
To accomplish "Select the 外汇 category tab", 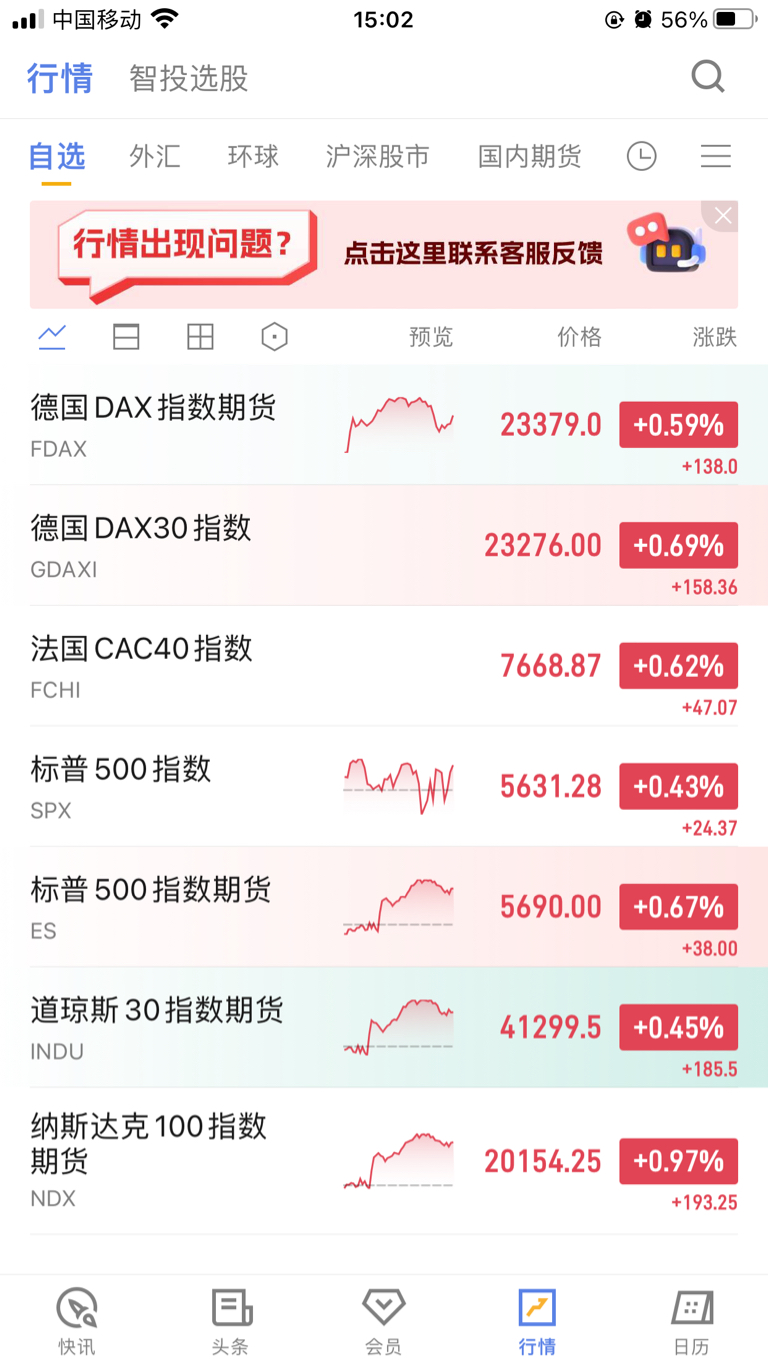I will click(155, 156).
